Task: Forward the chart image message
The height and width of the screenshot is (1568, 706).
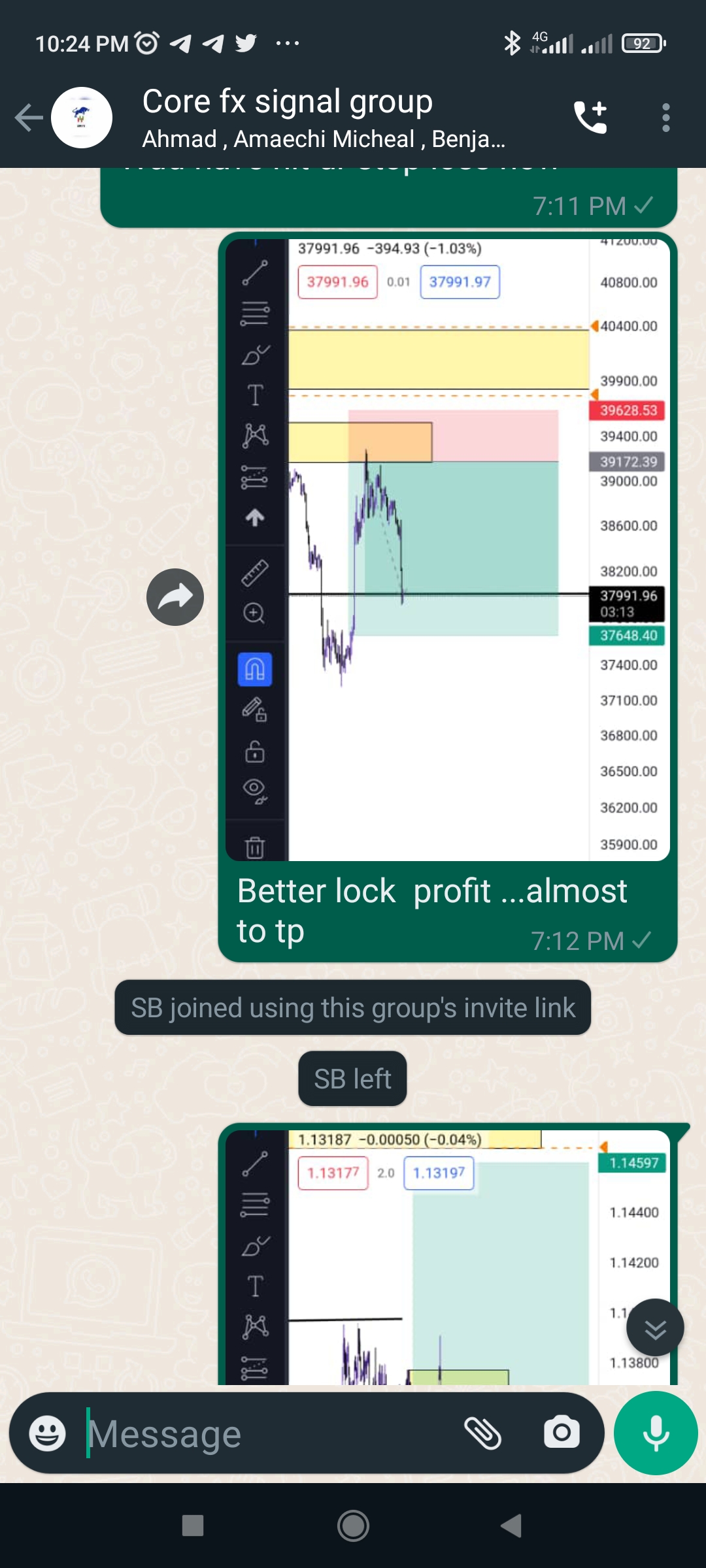Action: pos(175,597)
